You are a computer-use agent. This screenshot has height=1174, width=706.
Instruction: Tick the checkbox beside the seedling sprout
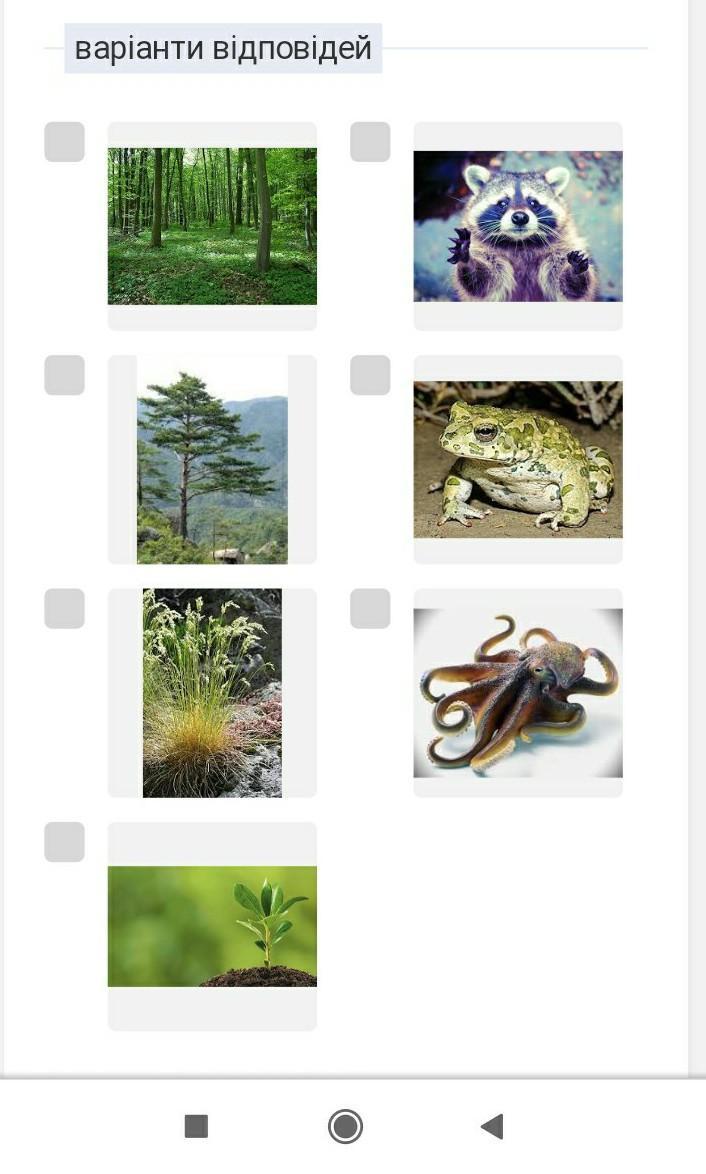(64, 842)
